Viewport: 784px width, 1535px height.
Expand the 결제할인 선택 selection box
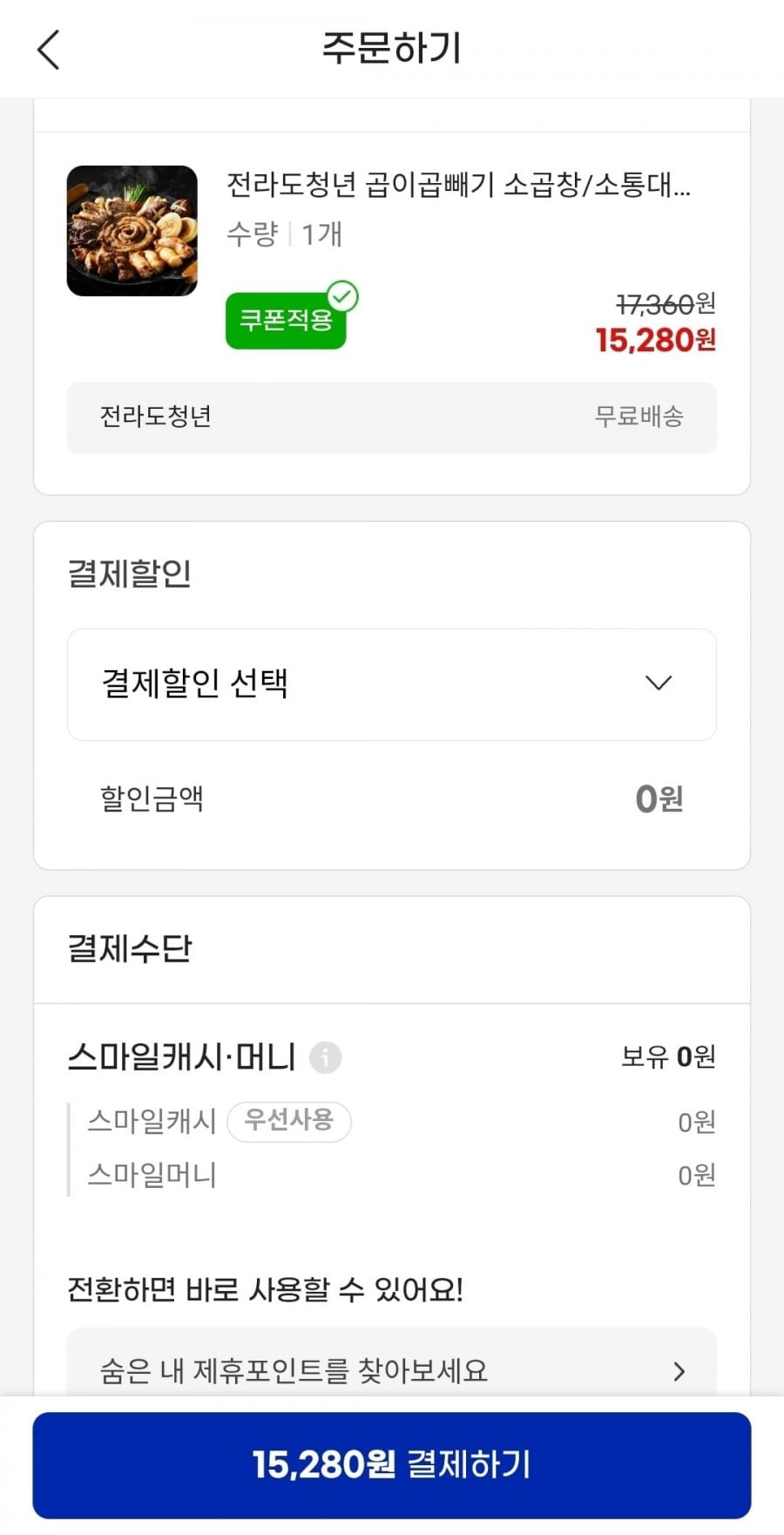click(391, 685)
